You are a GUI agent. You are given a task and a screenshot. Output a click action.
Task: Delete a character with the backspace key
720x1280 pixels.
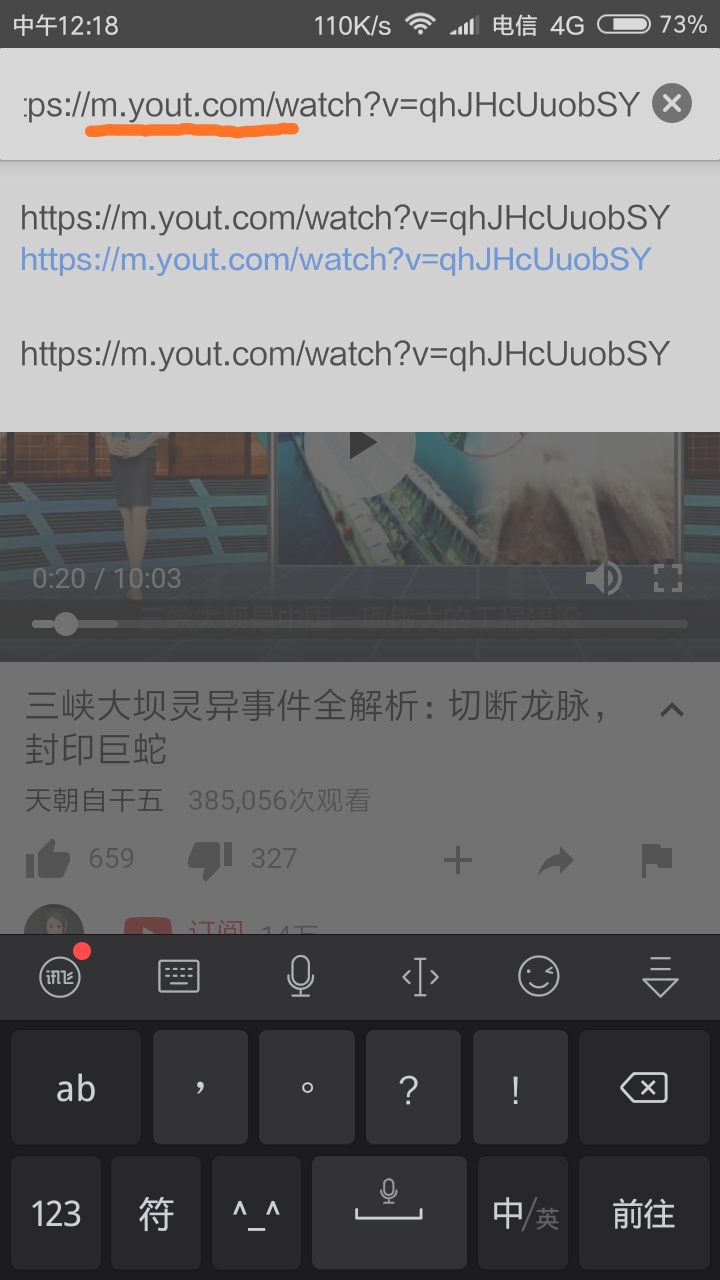(x=643, y=1087)
